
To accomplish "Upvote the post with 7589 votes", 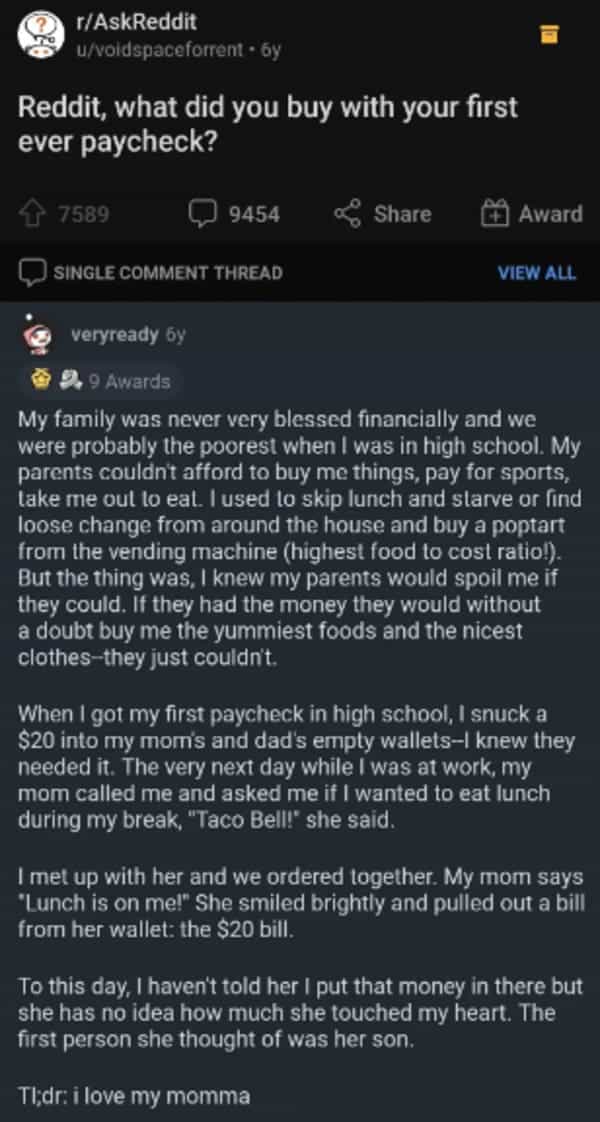I will coord(34,213).
